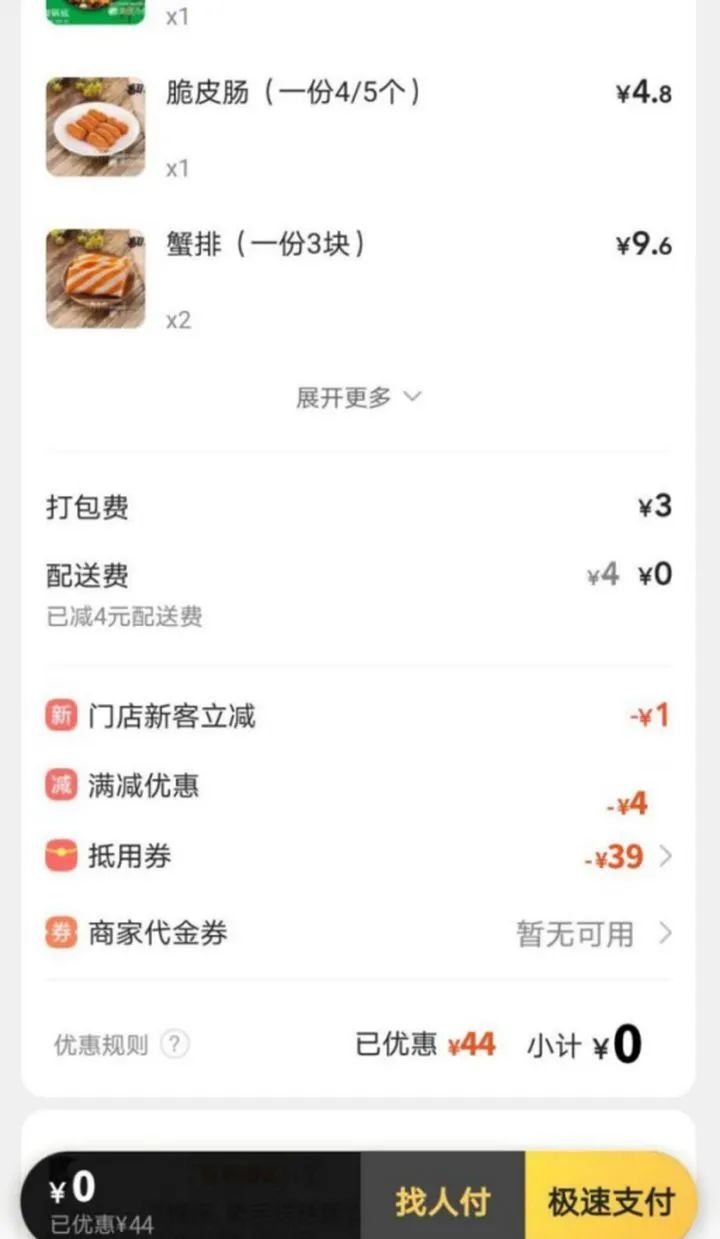Image resolution: width=720 pixels, height=1239 pixels.
Task: Choose 找人付 to have someone pay
Action: 442,1201
